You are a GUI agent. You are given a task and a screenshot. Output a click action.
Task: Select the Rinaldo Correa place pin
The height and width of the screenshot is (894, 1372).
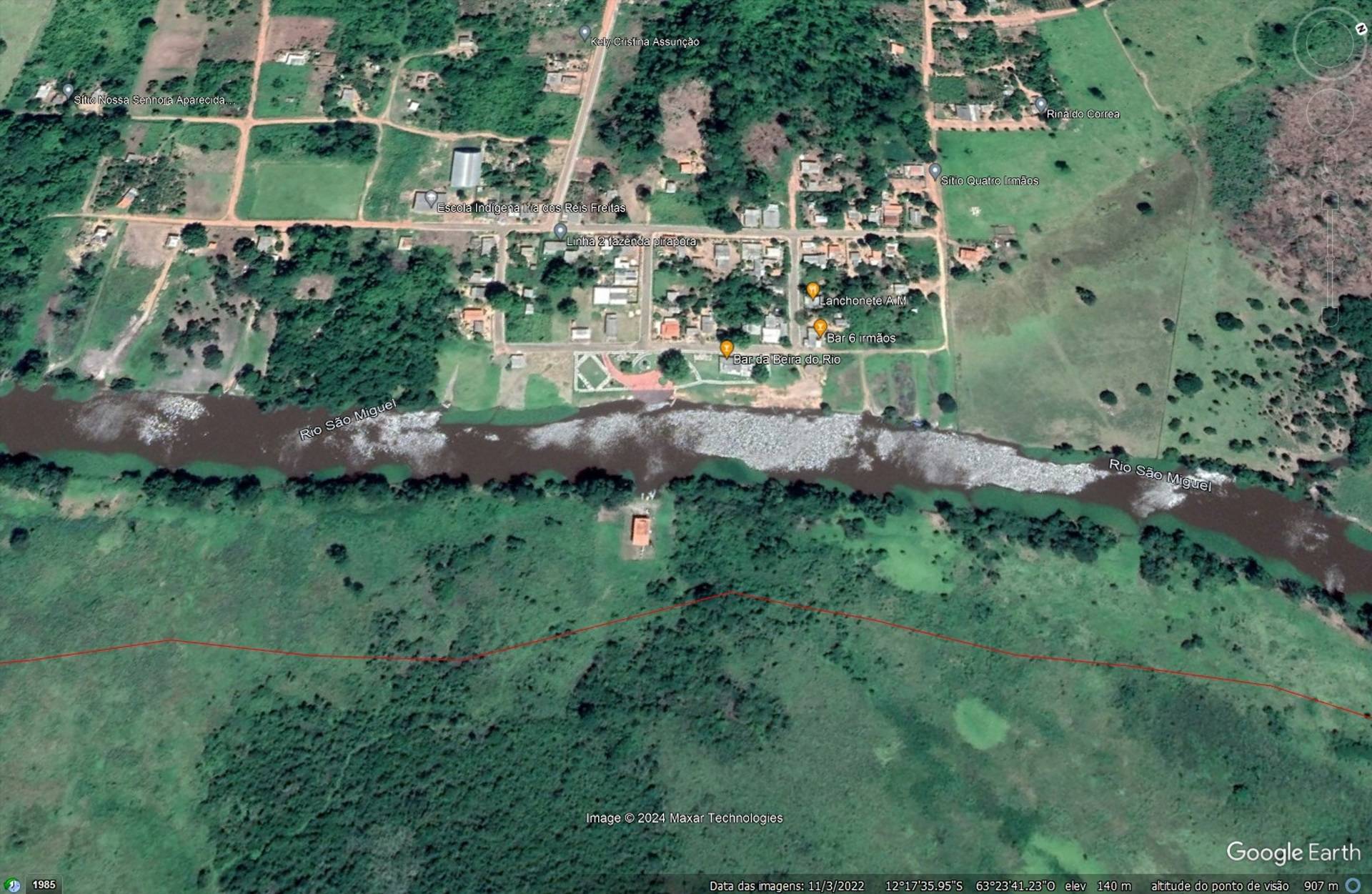(x=1040, y=105)
